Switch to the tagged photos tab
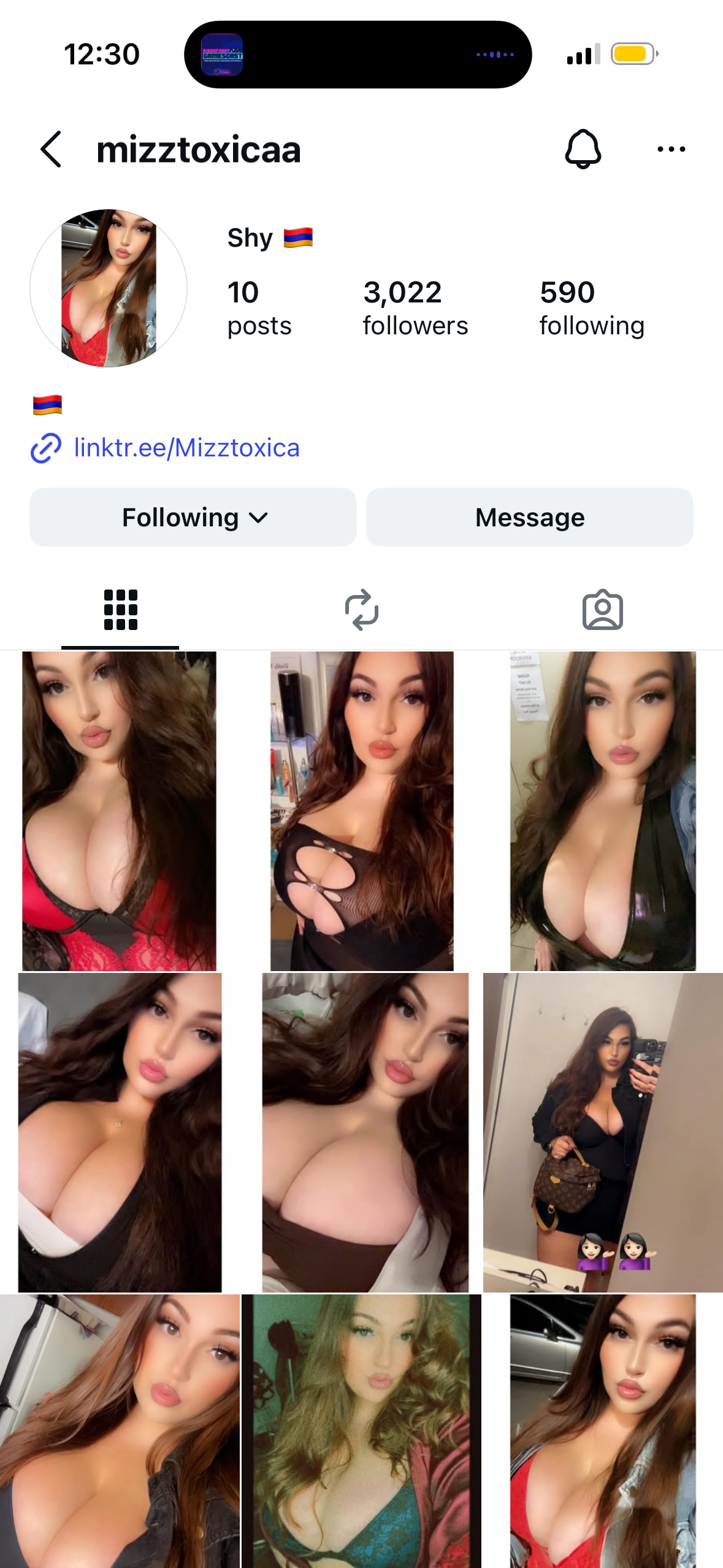Image resolution: width=723 pixels, height=1568 pixels. [x=602, y=610]
